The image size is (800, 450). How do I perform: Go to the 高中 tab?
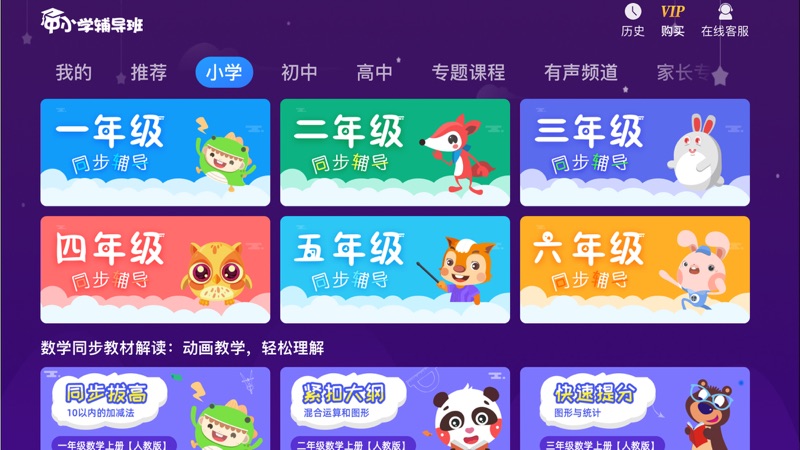tap(375, 72)
